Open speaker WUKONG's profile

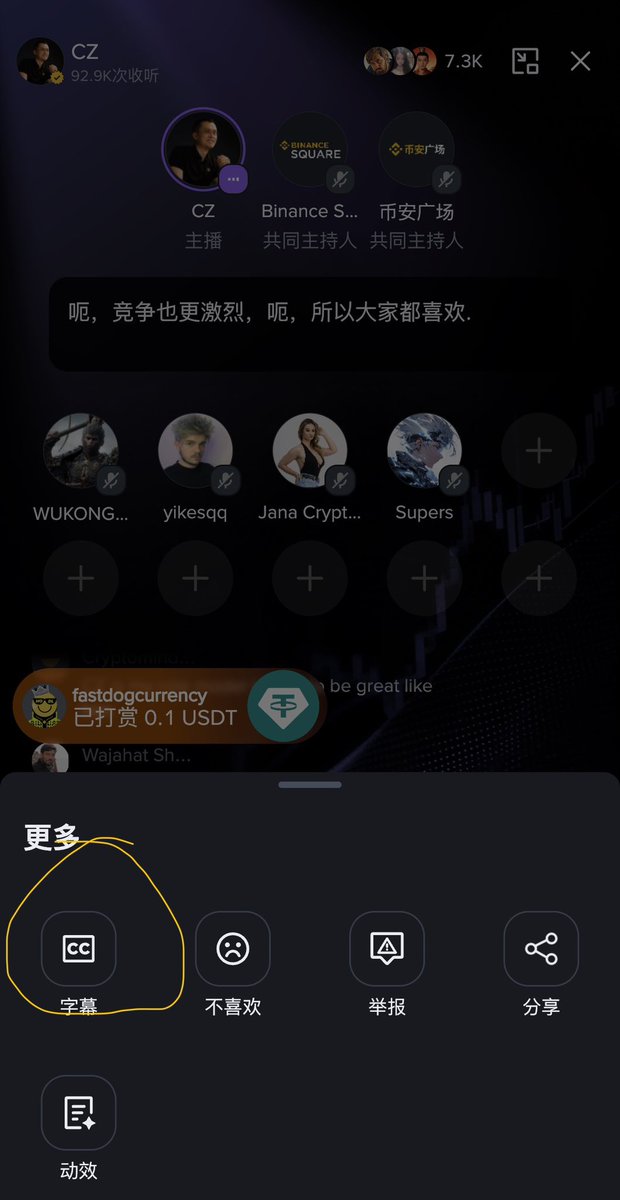coord(81,451)
